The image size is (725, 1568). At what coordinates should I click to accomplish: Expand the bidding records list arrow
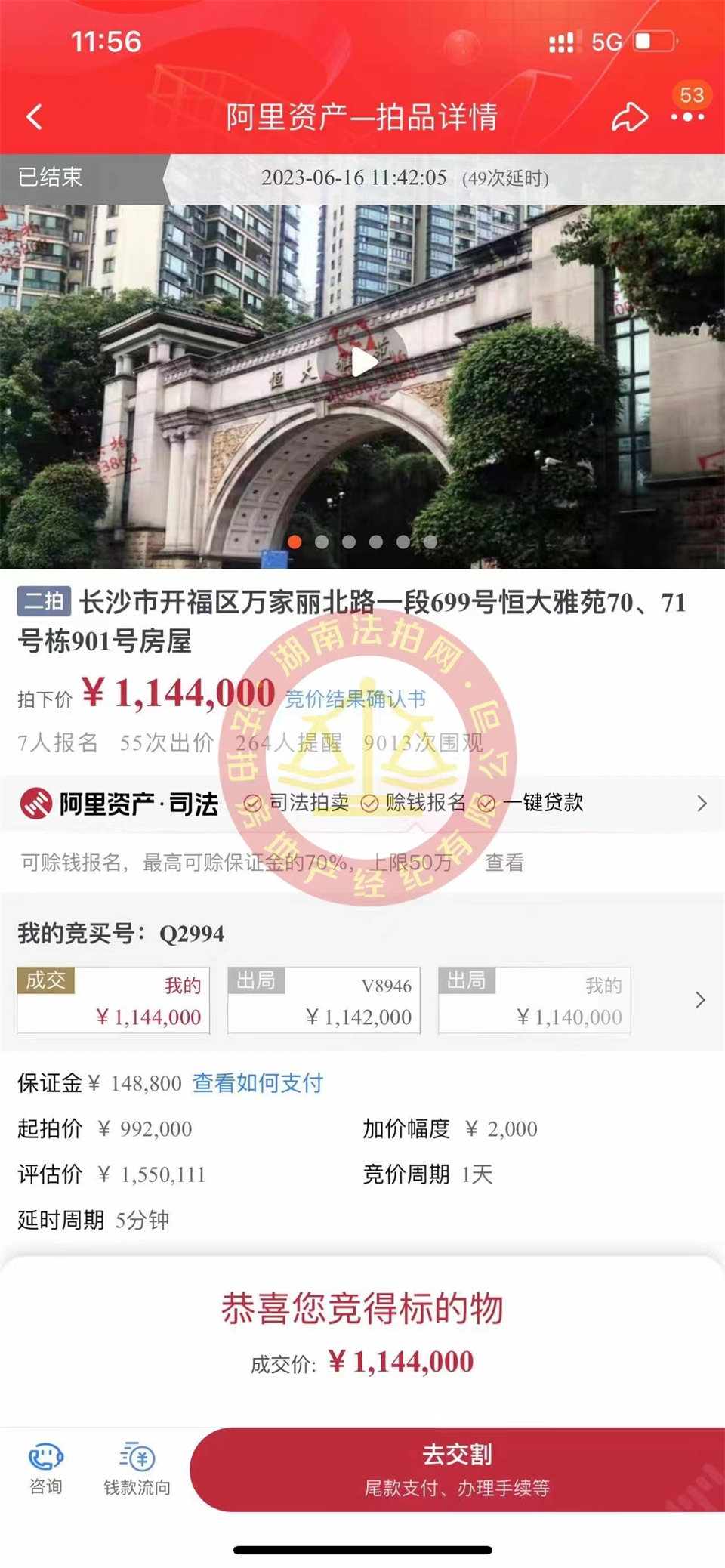pyautogui.click(x=700, y=1000)
